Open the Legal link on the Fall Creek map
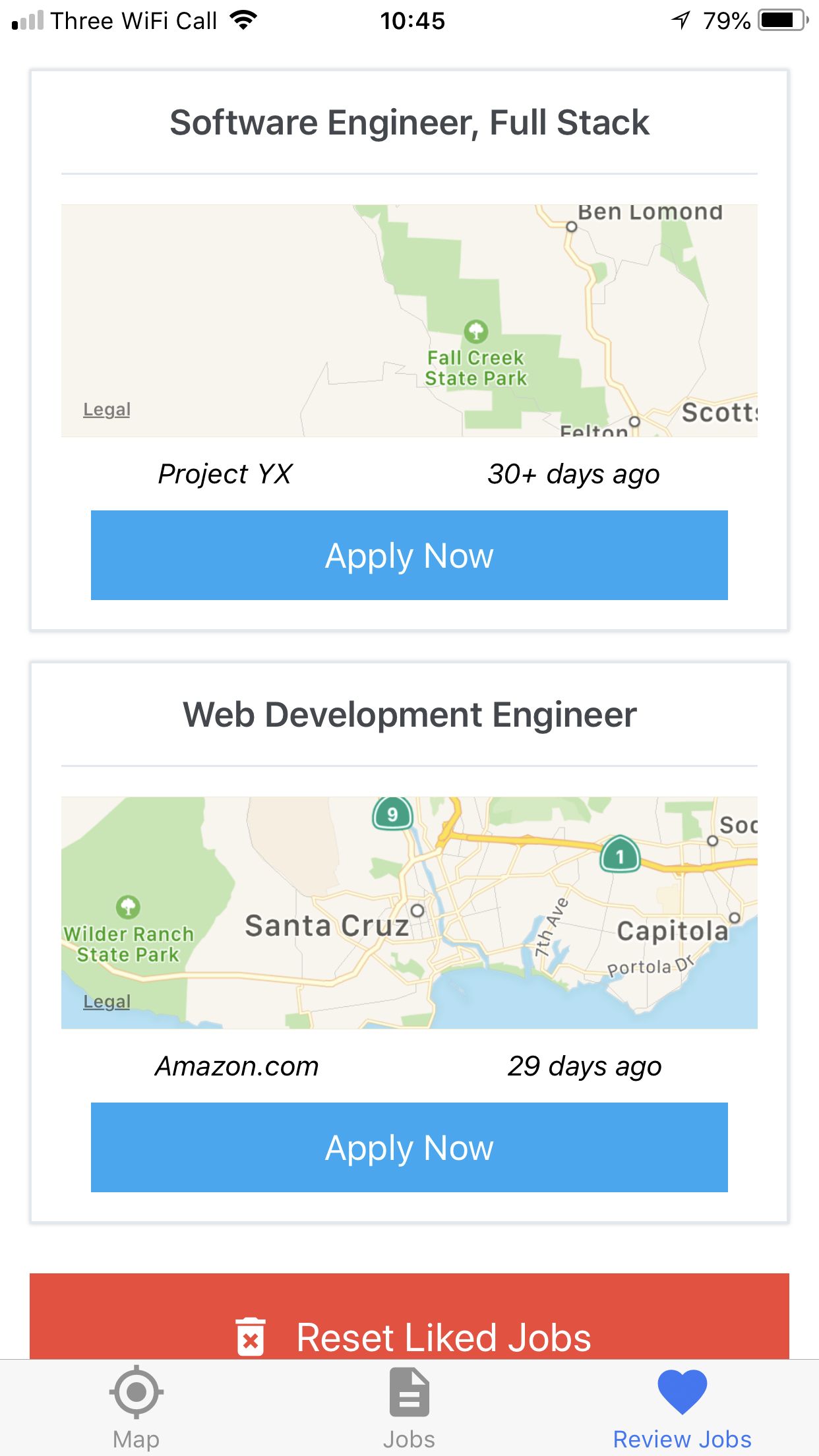819x1456 pixels. click(x=106, y=409)
